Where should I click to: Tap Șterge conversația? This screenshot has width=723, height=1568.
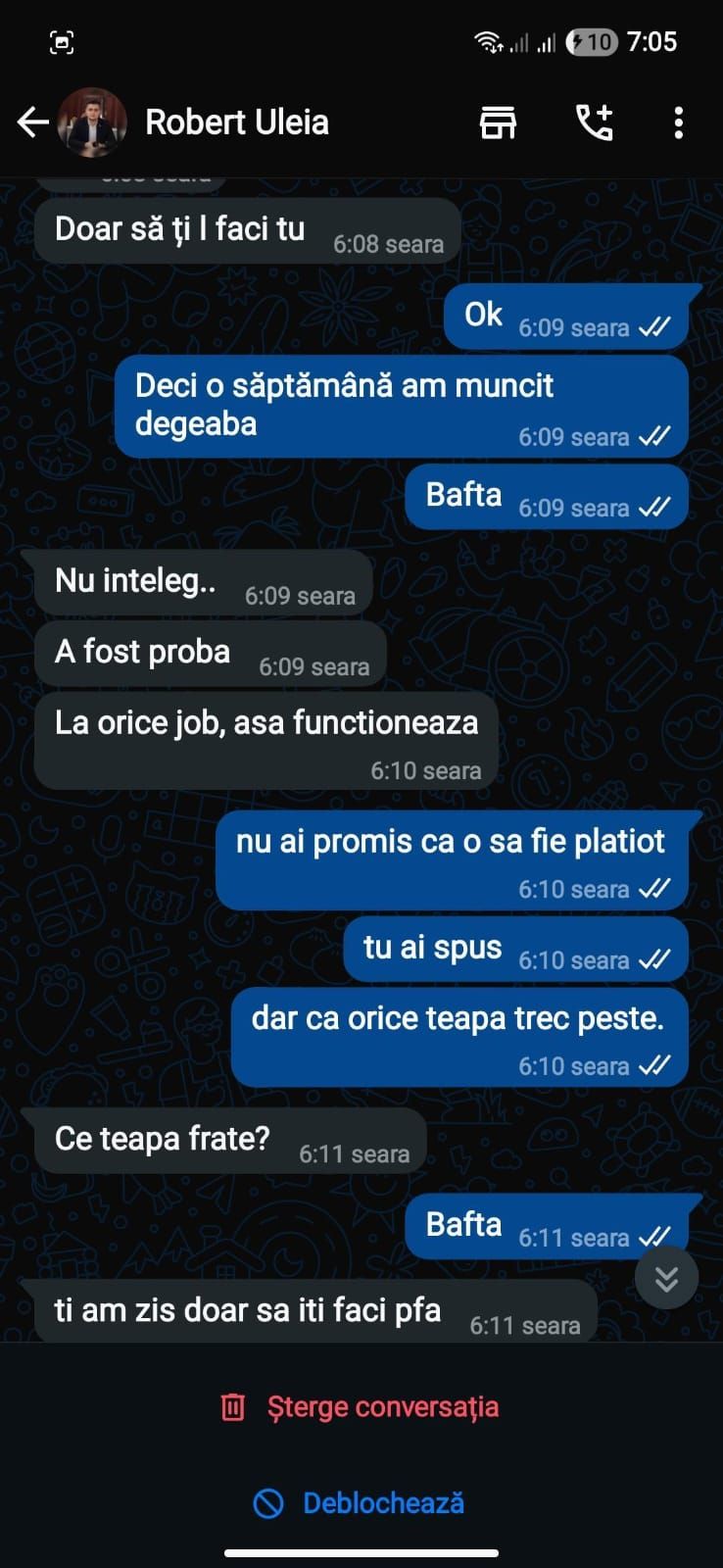click(361, 1407)
